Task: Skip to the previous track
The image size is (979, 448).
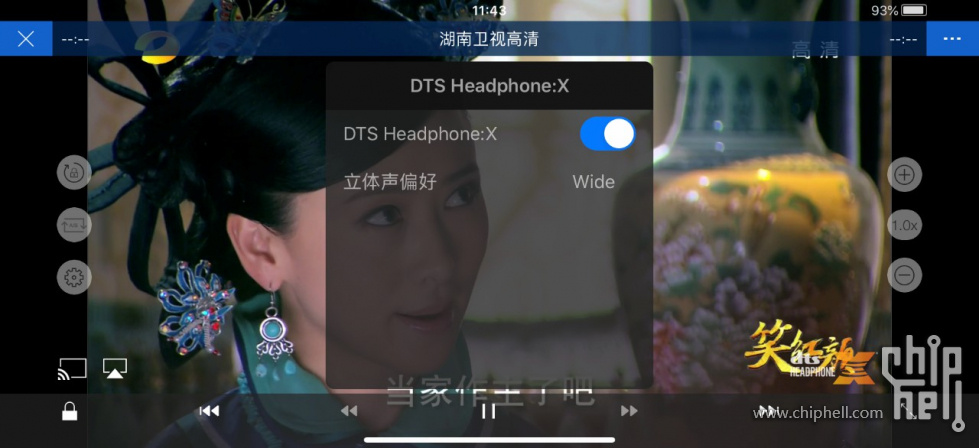Action: [209, 411]
